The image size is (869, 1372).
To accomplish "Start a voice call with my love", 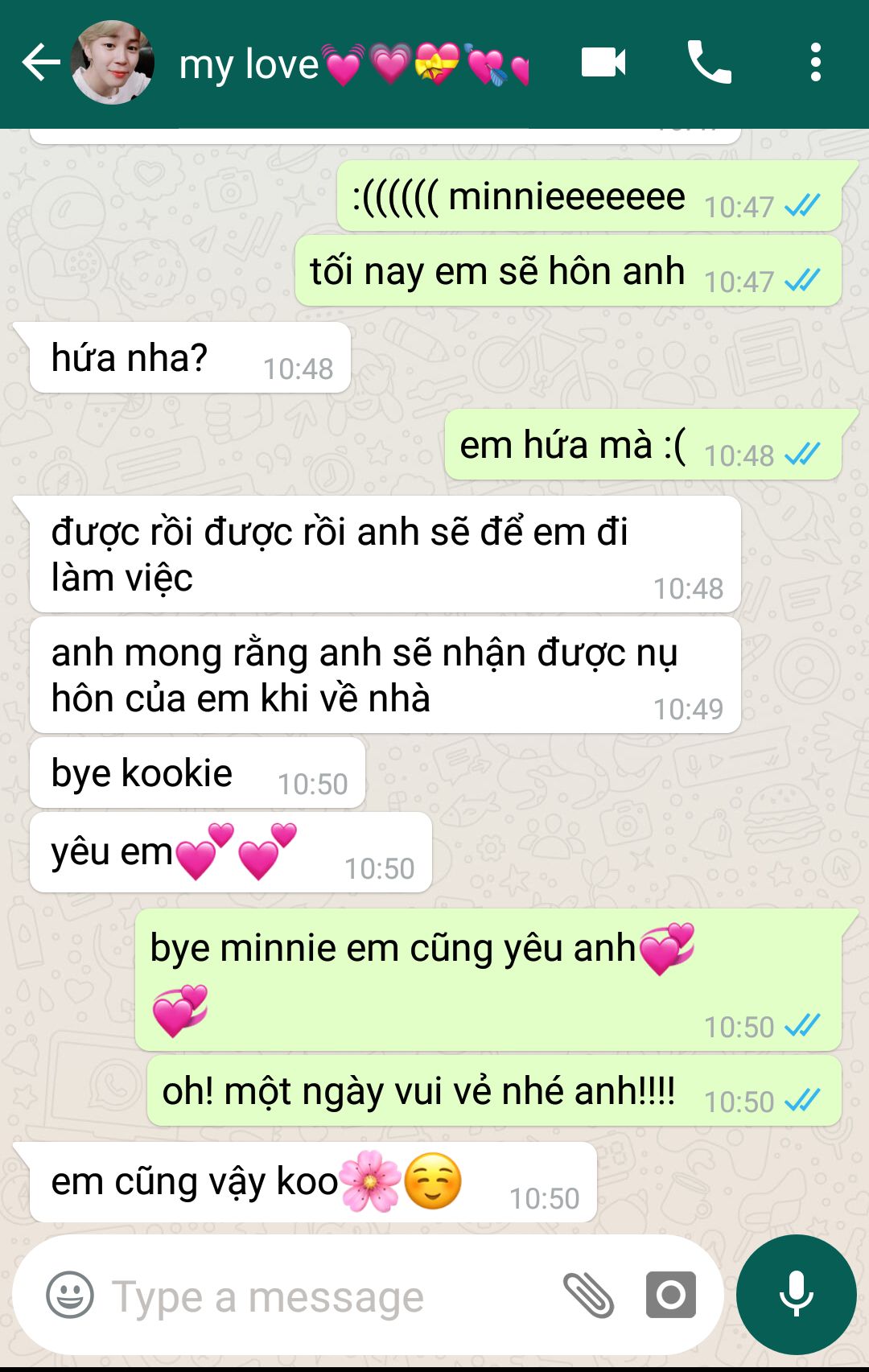I will (709, 63).
